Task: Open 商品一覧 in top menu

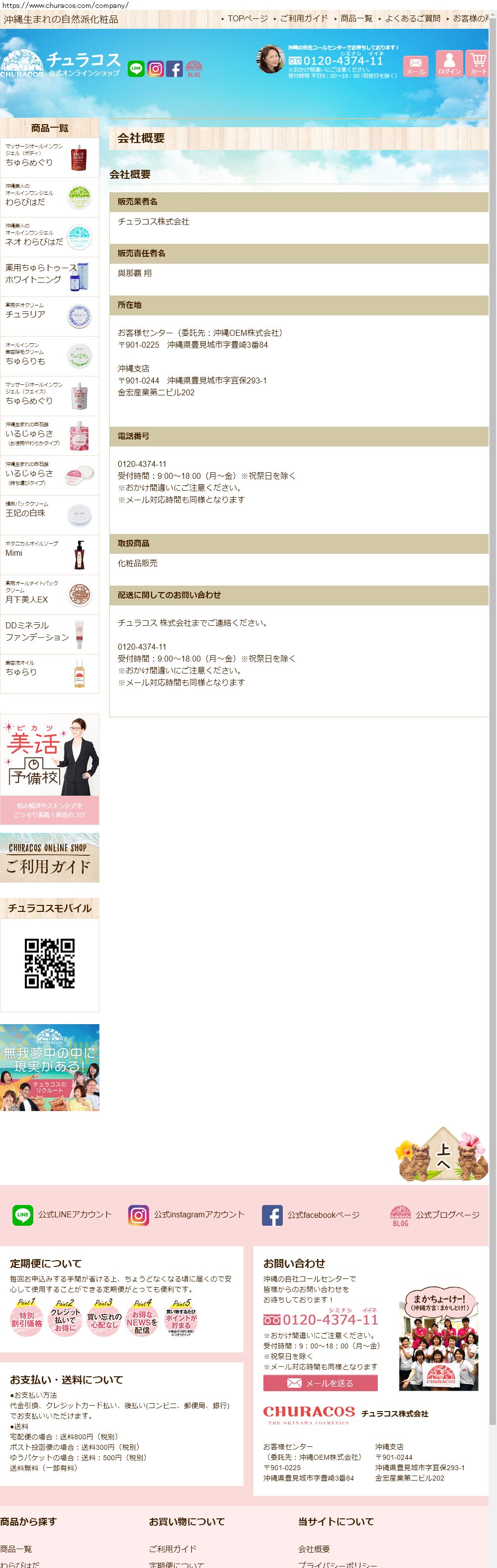Action: click(356, 18)
